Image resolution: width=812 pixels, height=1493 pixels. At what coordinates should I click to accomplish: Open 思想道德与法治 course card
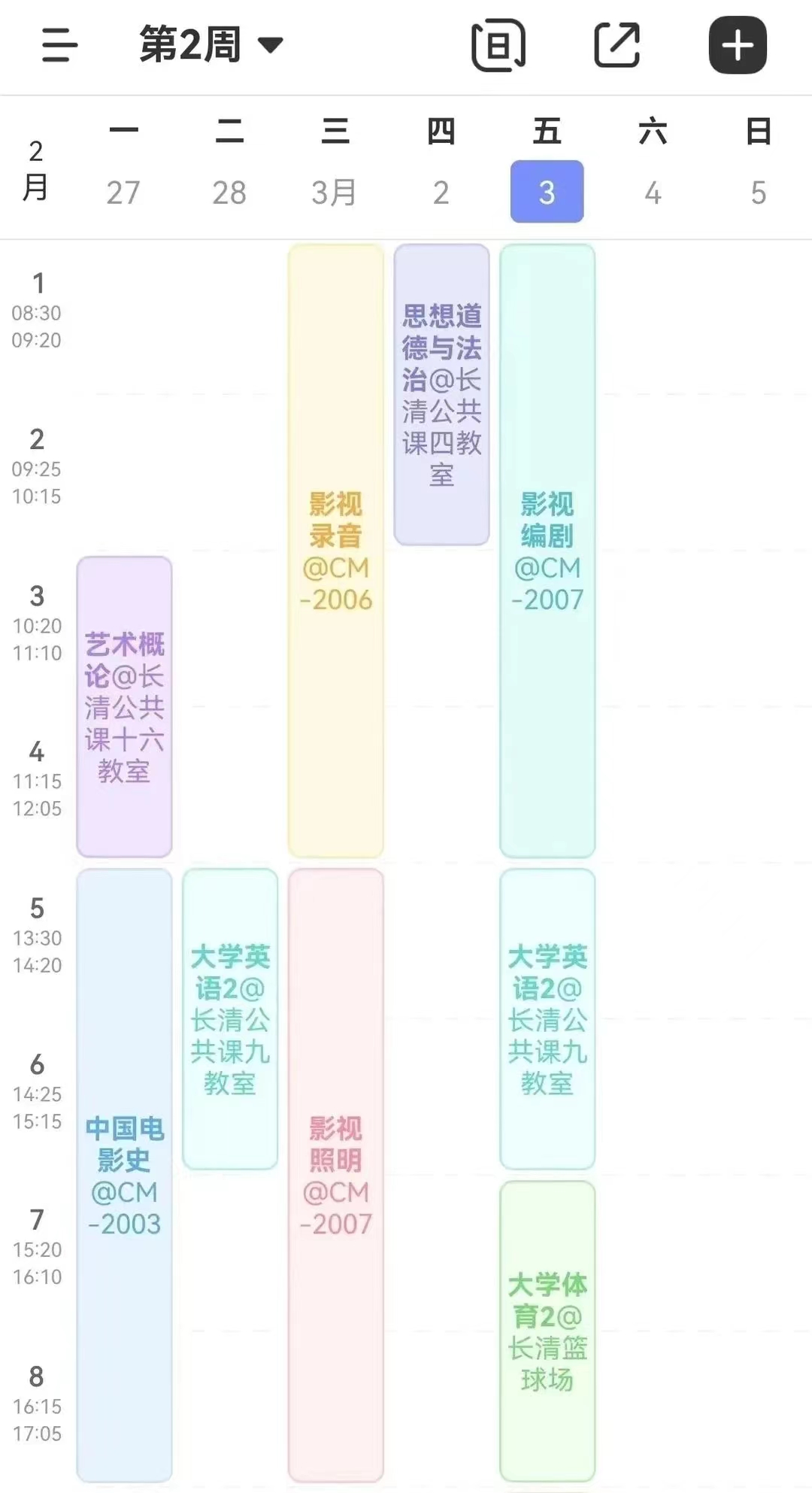[x=441, y=394]
